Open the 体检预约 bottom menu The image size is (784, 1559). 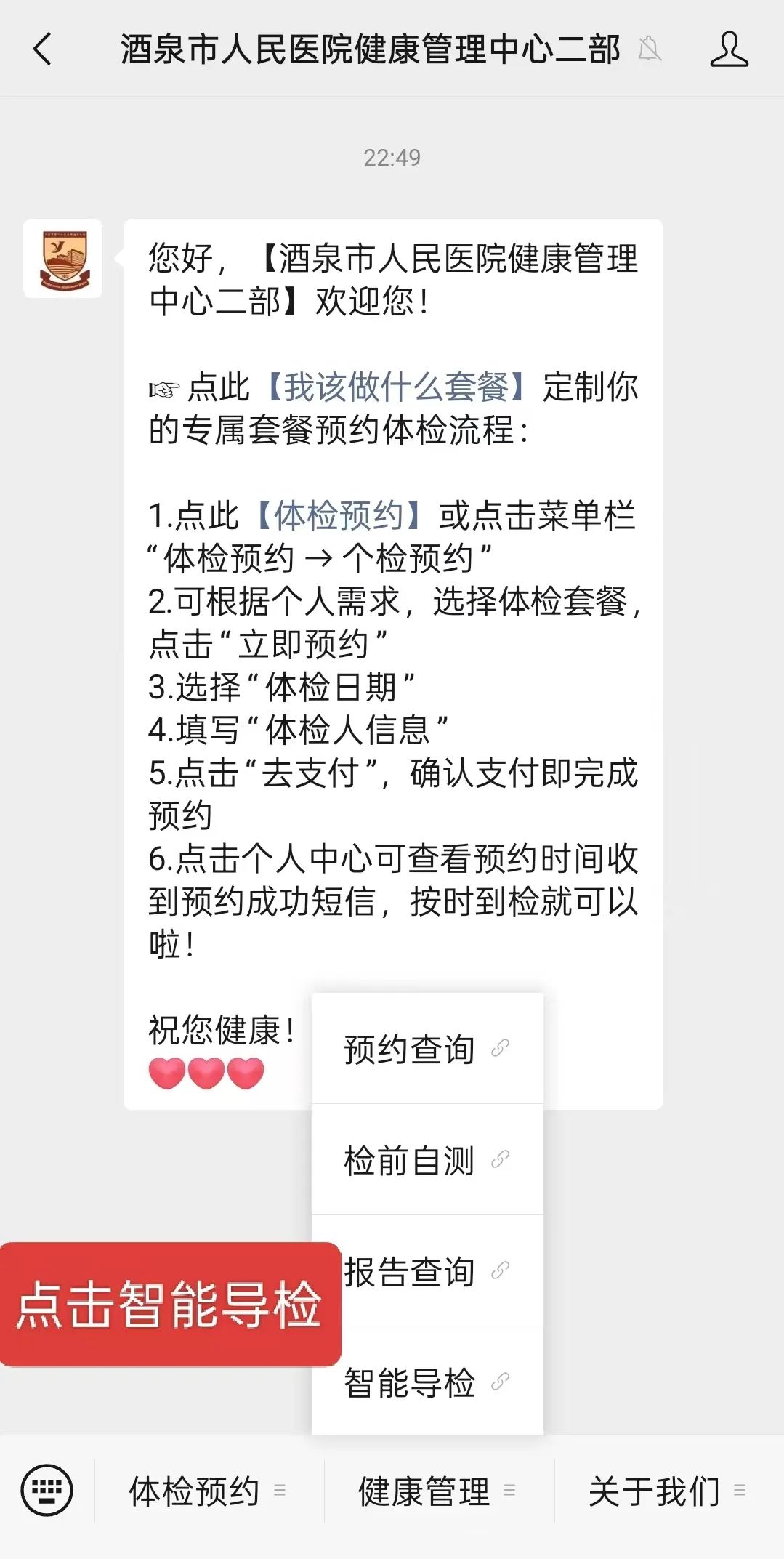[x=209, y=1491]
